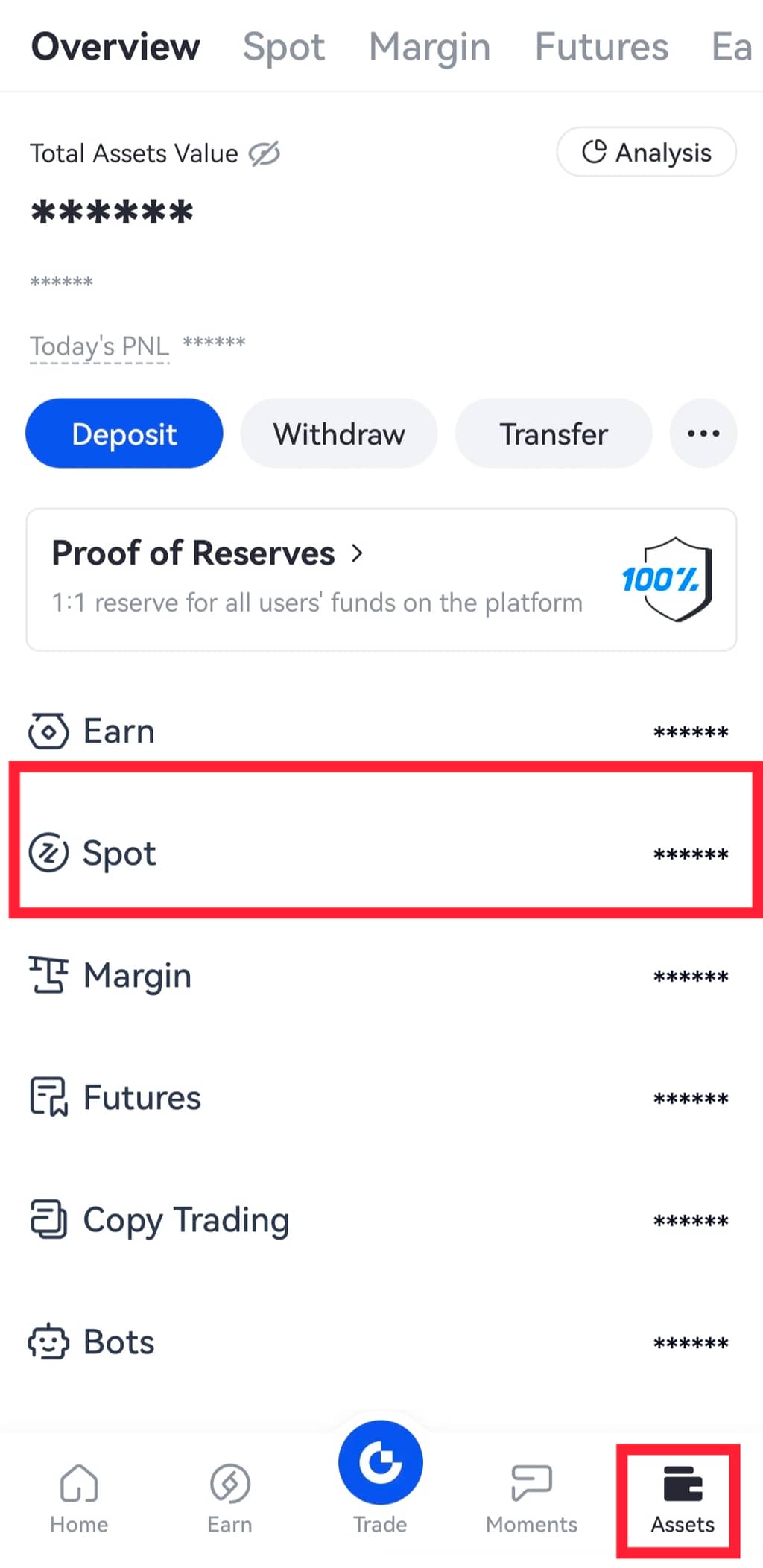Open the Bots account row

point(381,1342)
